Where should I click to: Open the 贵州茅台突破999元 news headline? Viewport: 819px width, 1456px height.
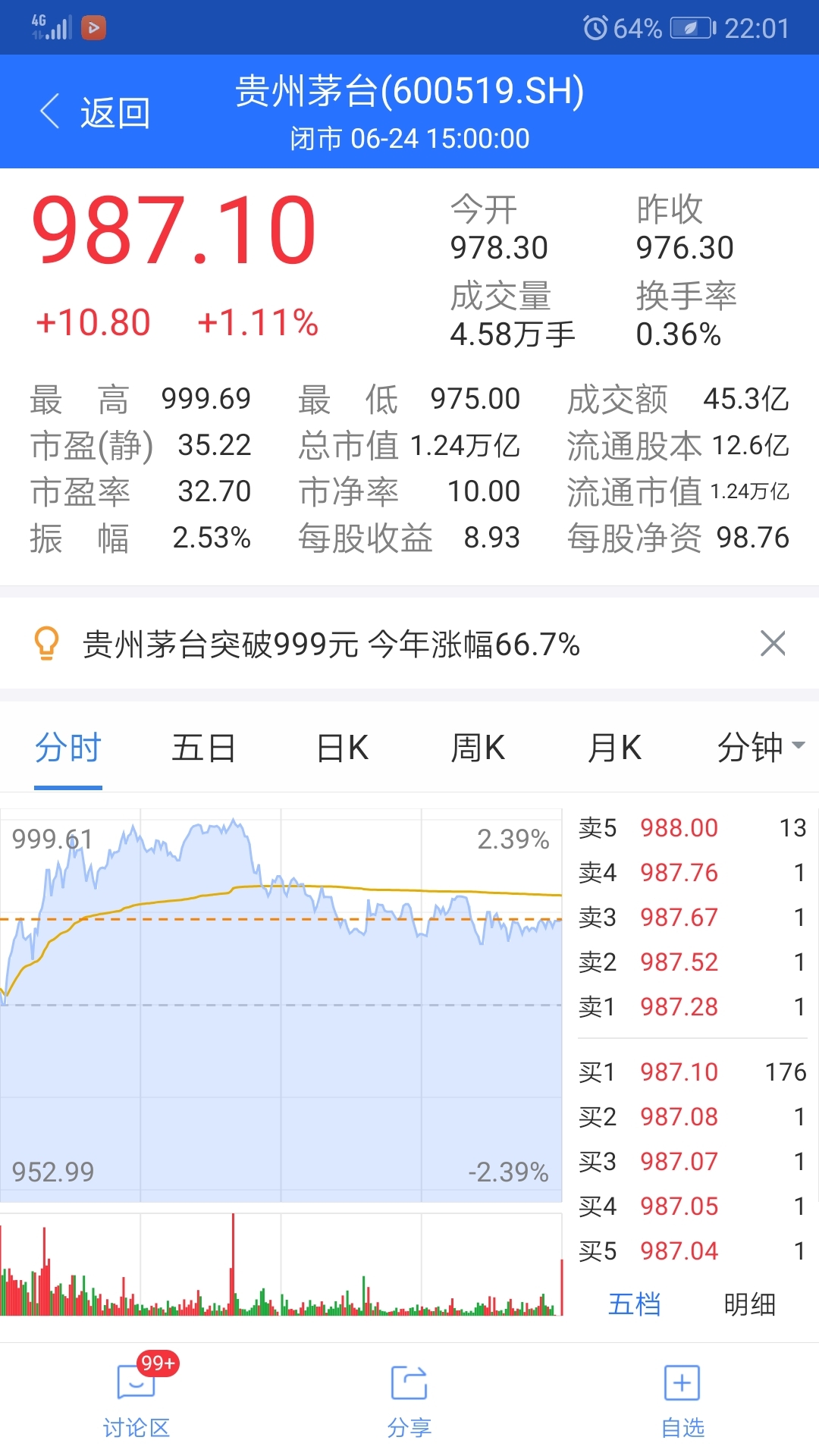331,645
